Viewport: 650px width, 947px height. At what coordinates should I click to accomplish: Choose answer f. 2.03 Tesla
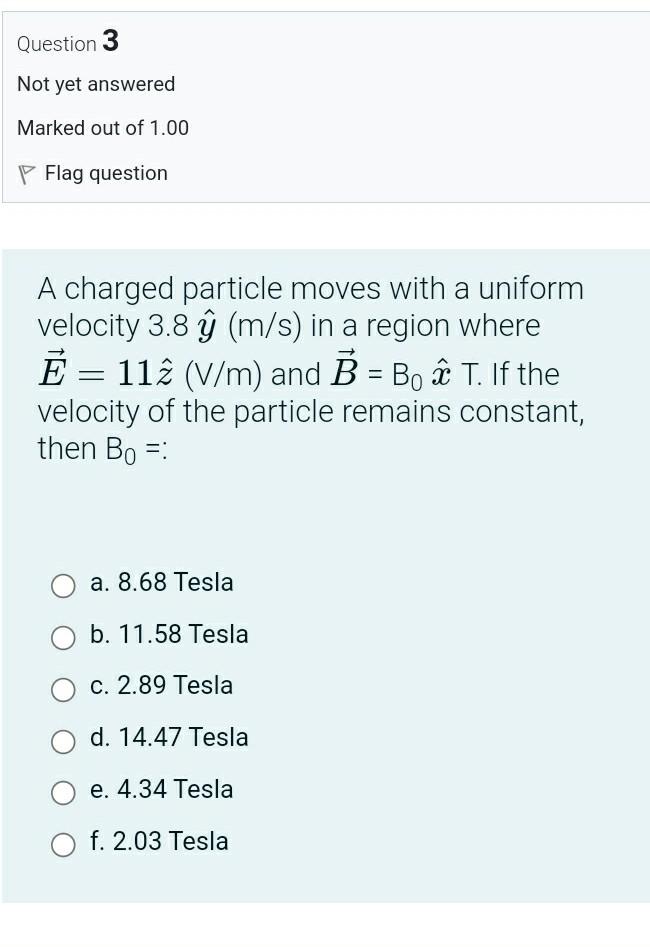click(63, 844)
